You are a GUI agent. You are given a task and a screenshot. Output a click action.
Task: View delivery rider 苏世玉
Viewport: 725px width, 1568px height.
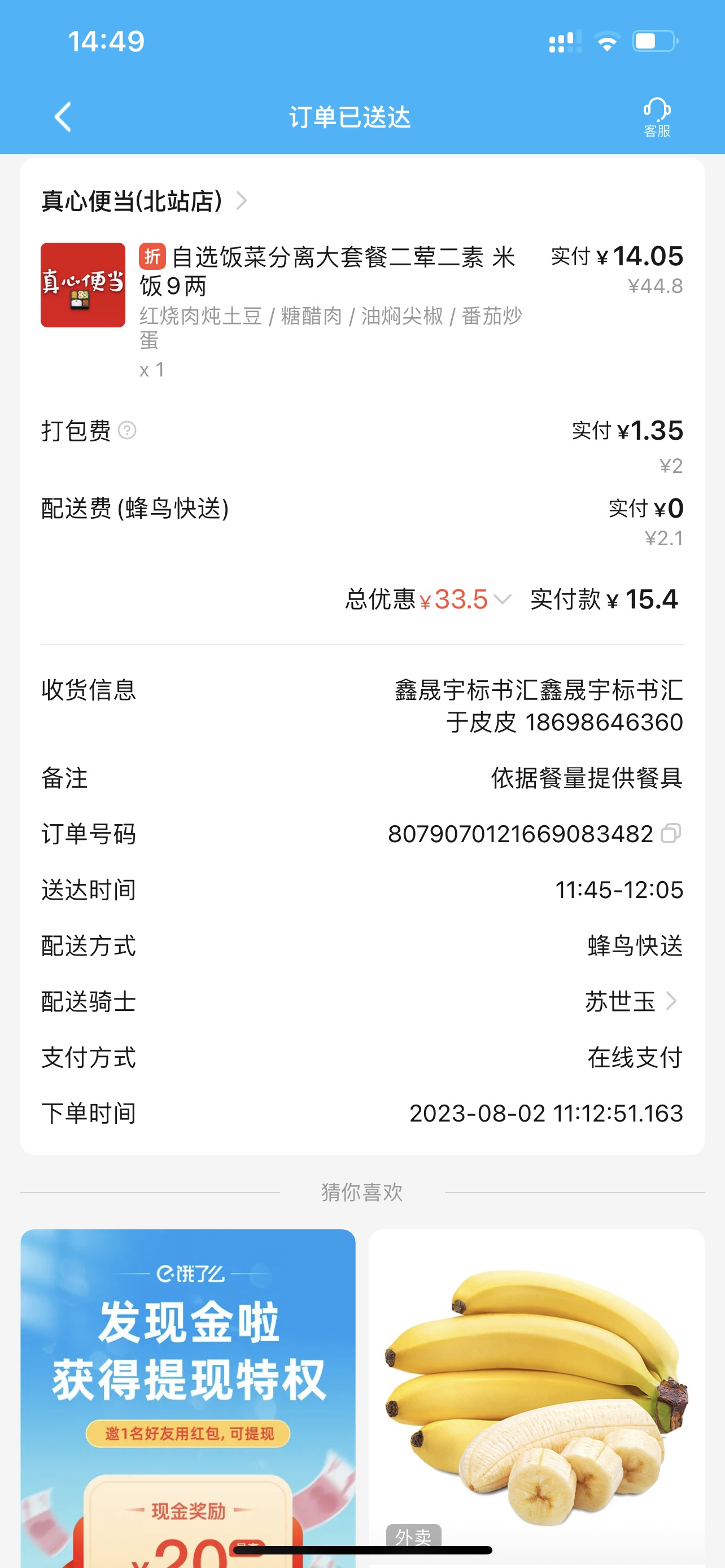[631, 1001]
